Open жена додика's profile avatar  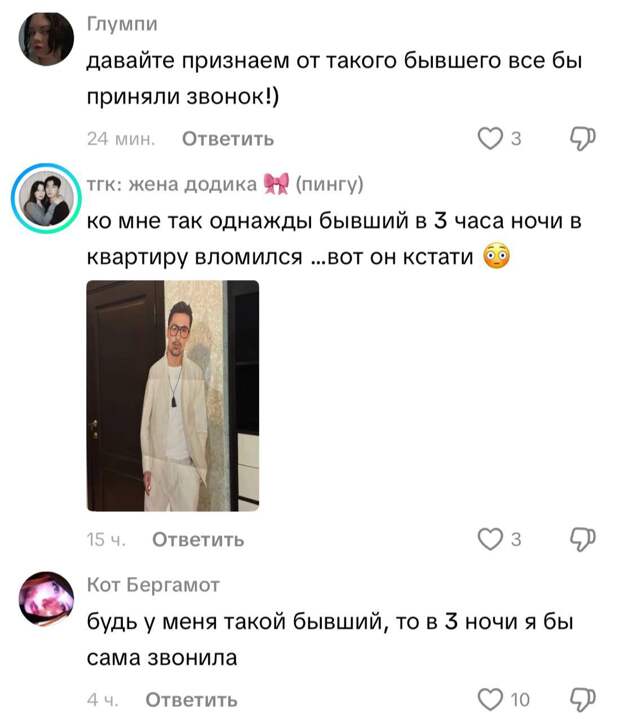pos(47,196)
